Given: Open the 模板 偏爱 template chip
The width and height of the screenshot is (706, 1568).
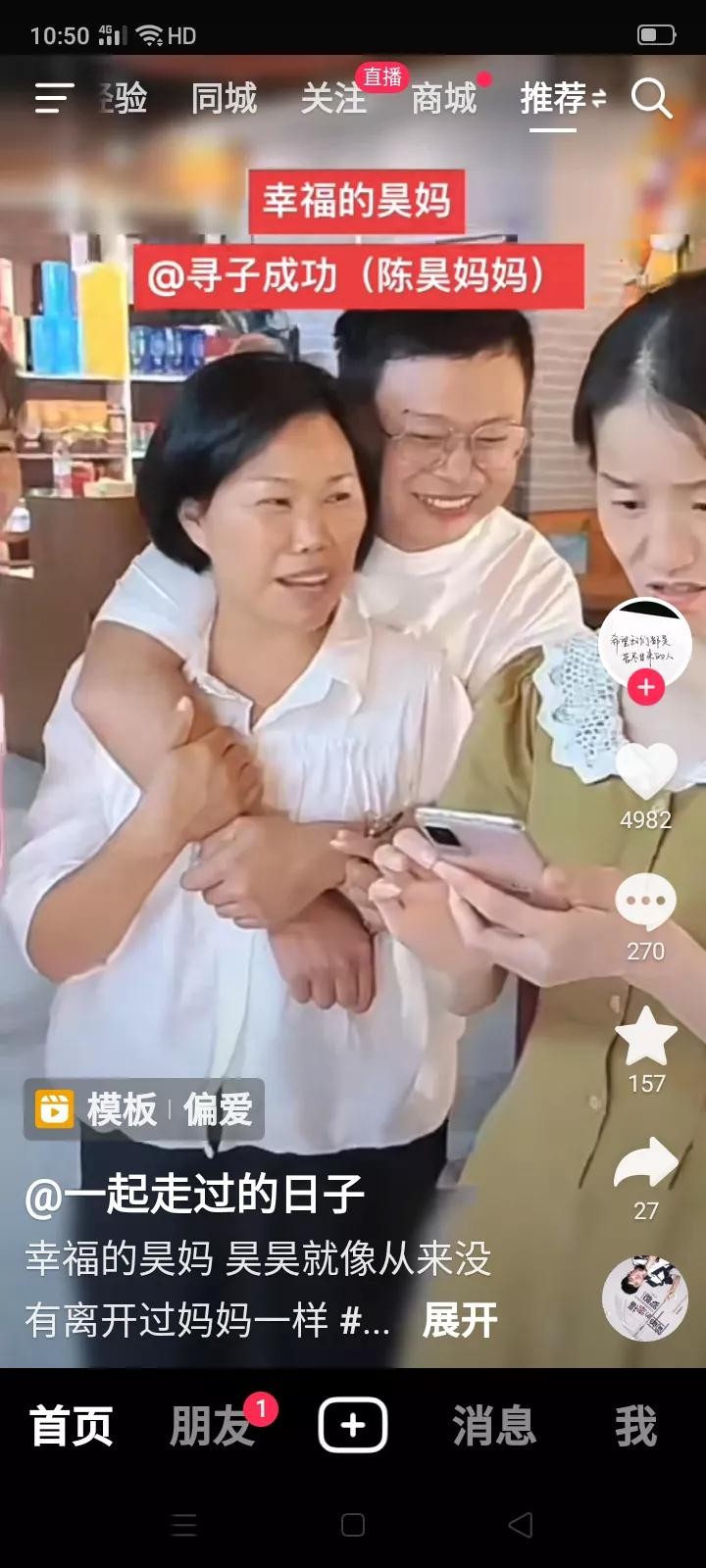Looking at the screenshot, I should 145,1109.
